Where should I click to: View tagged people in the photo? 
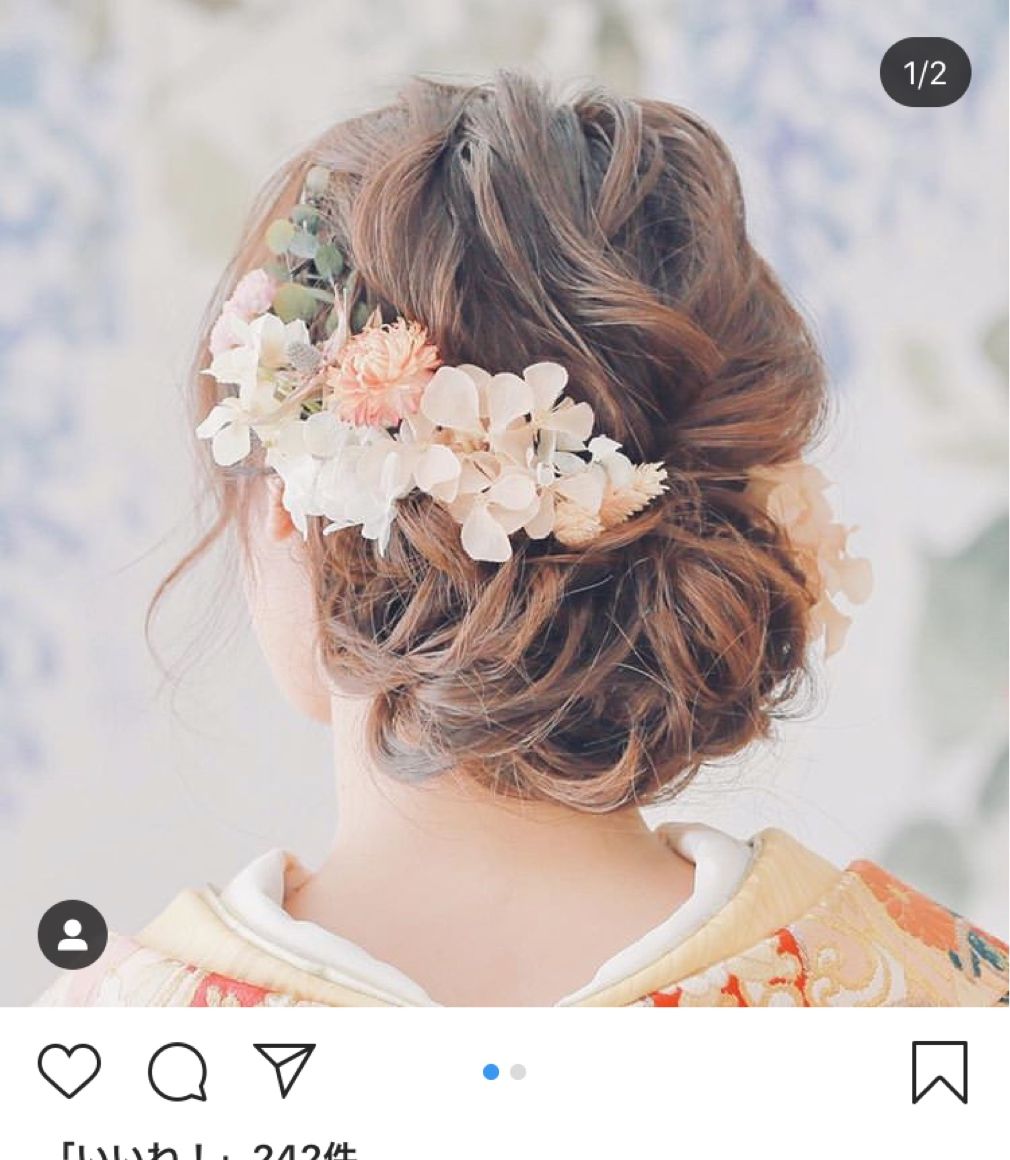click(72, 935)
